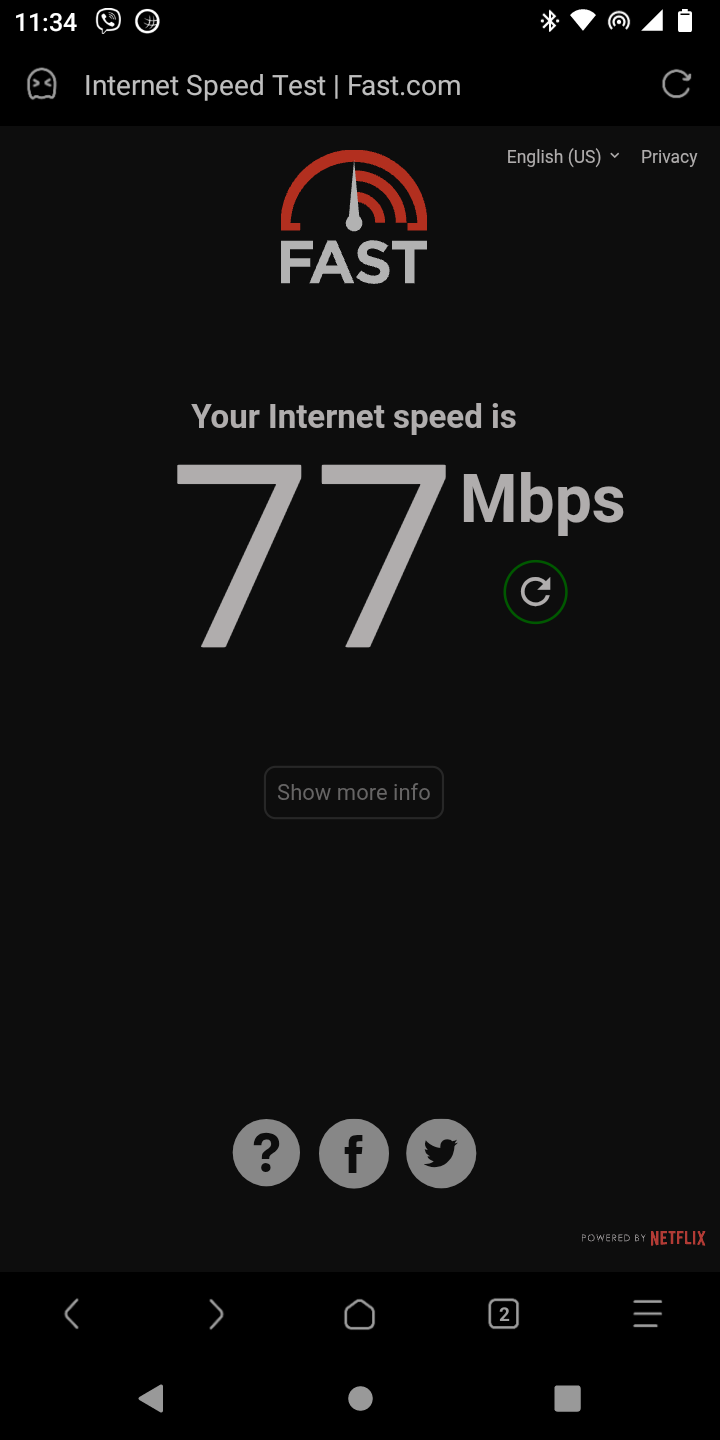This screenshot has width=720, height=1440.
Task: Open the Privacy link
Action: (669, 157)
